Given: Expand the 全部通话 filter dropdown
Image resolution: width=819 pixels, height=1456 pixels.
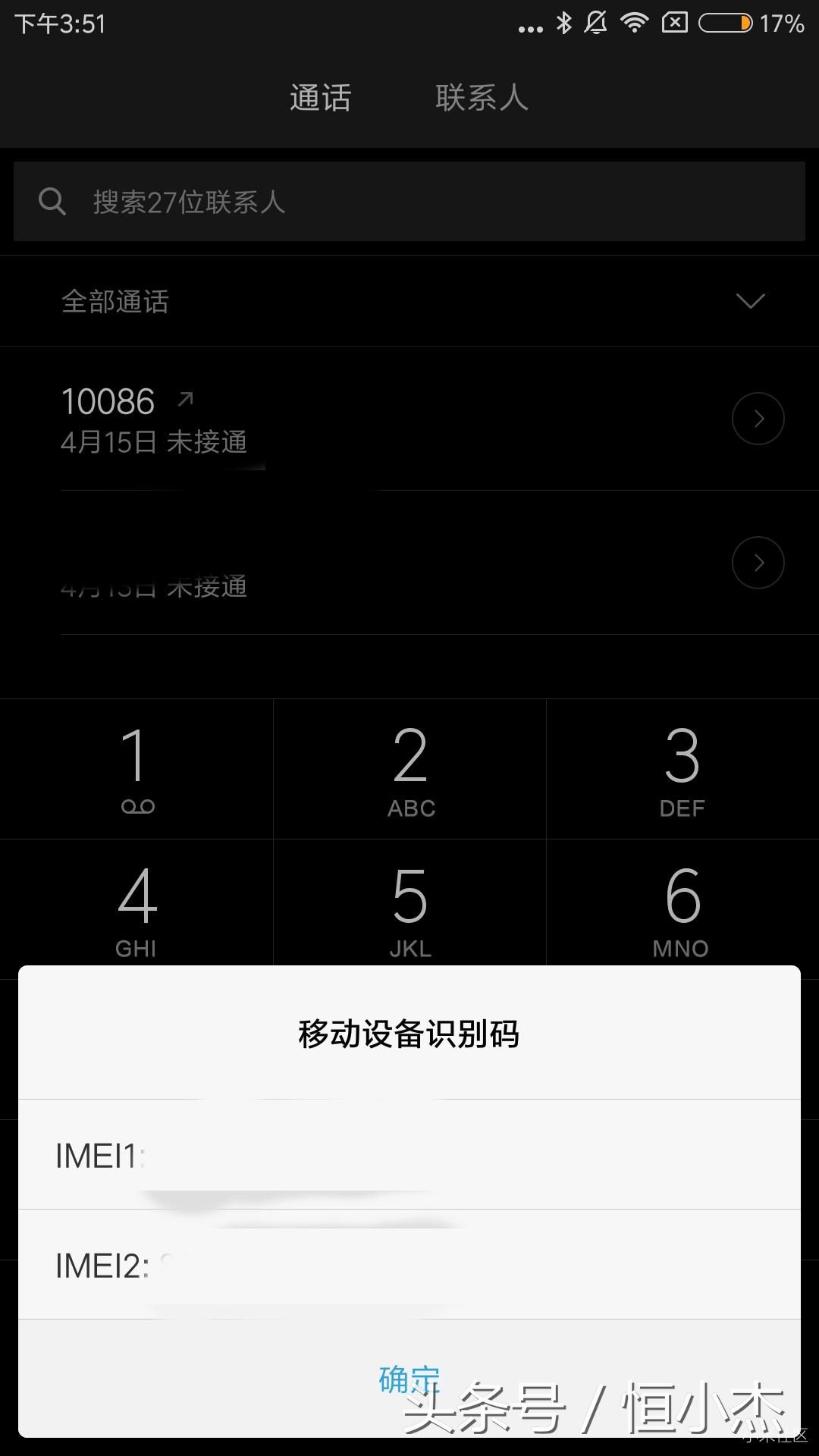Looking at the screenshot, I should (749, 301).
